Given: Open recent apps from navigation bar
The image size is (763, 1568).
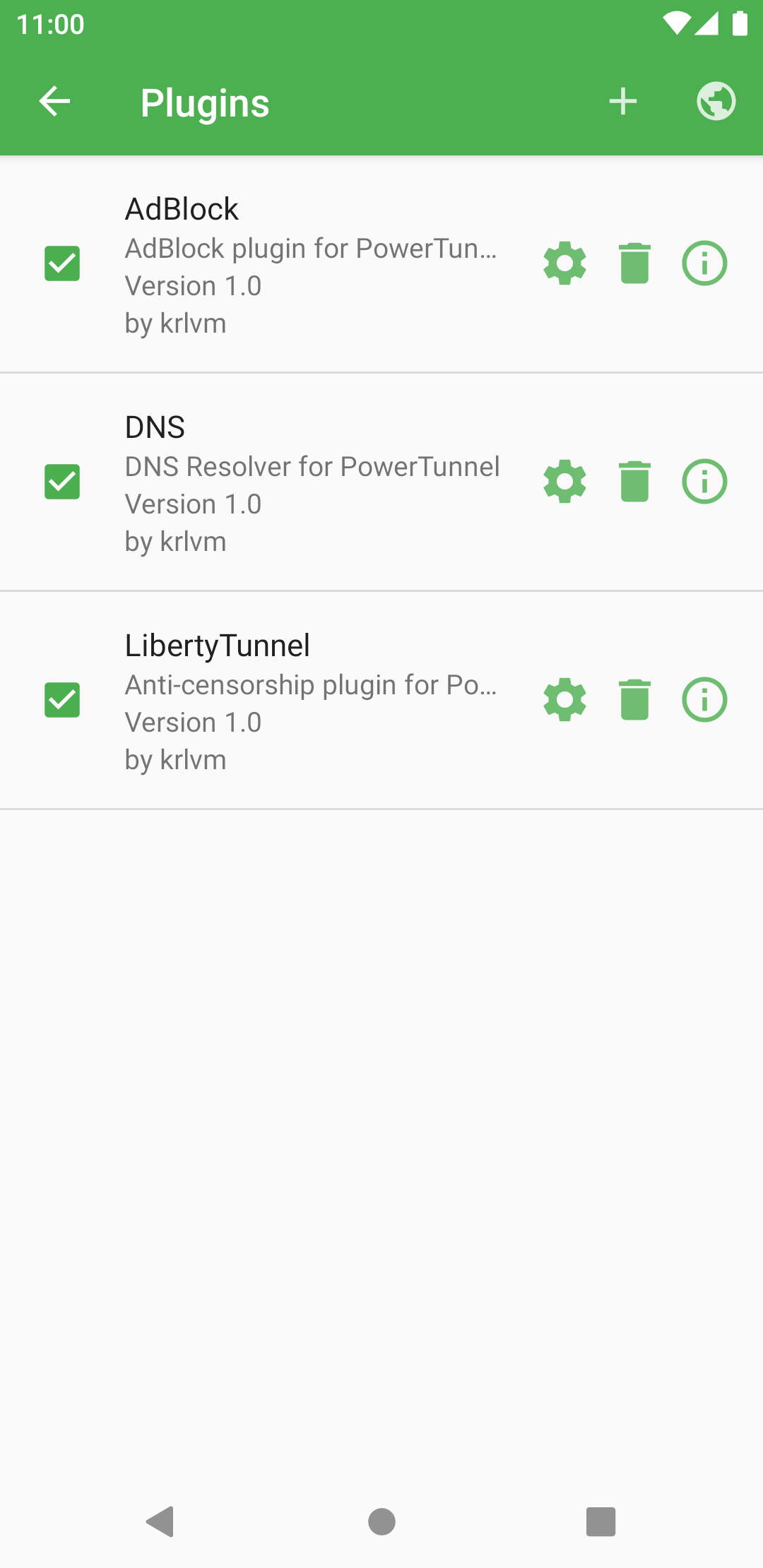Looking at the screenshot, I should click(x=601, y=1521).
